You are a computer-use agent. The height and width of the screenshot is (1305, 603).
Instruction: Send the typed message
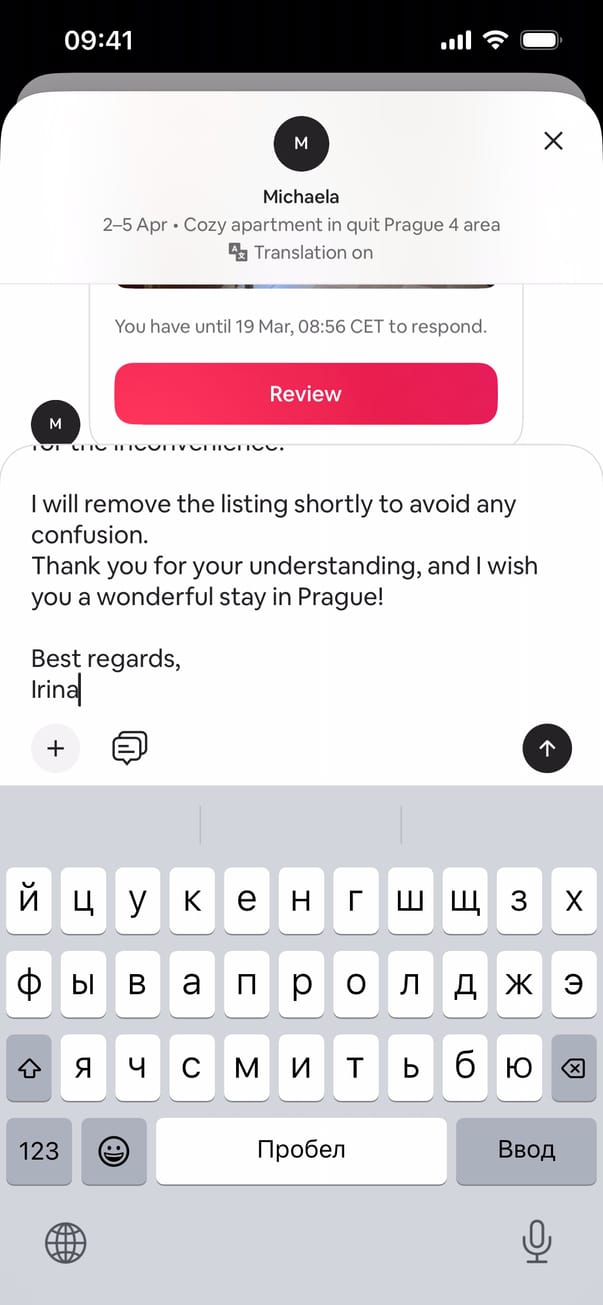547,748
